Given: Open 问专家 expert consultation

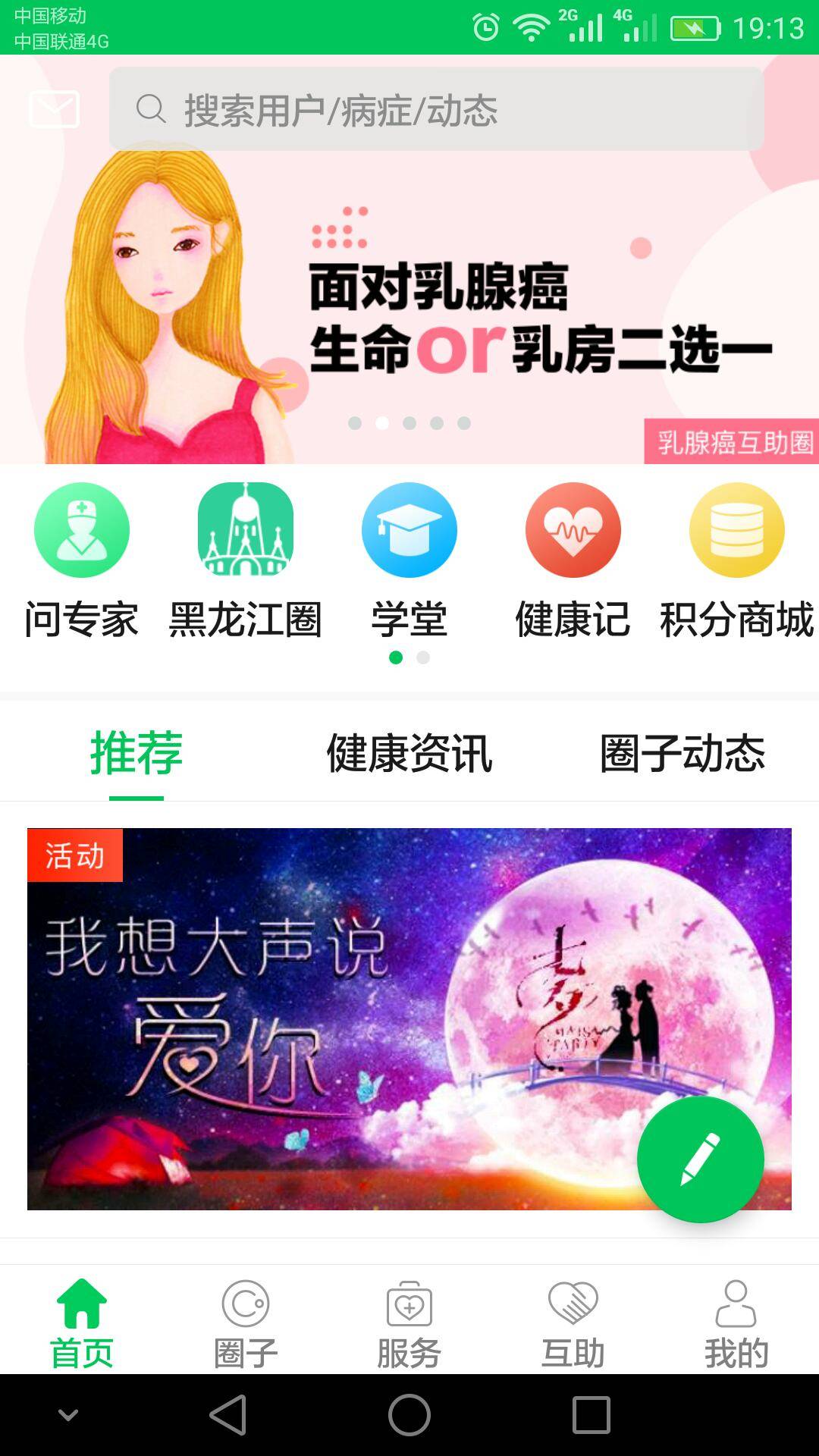Looking at the screenshot, I should [82, 561].
